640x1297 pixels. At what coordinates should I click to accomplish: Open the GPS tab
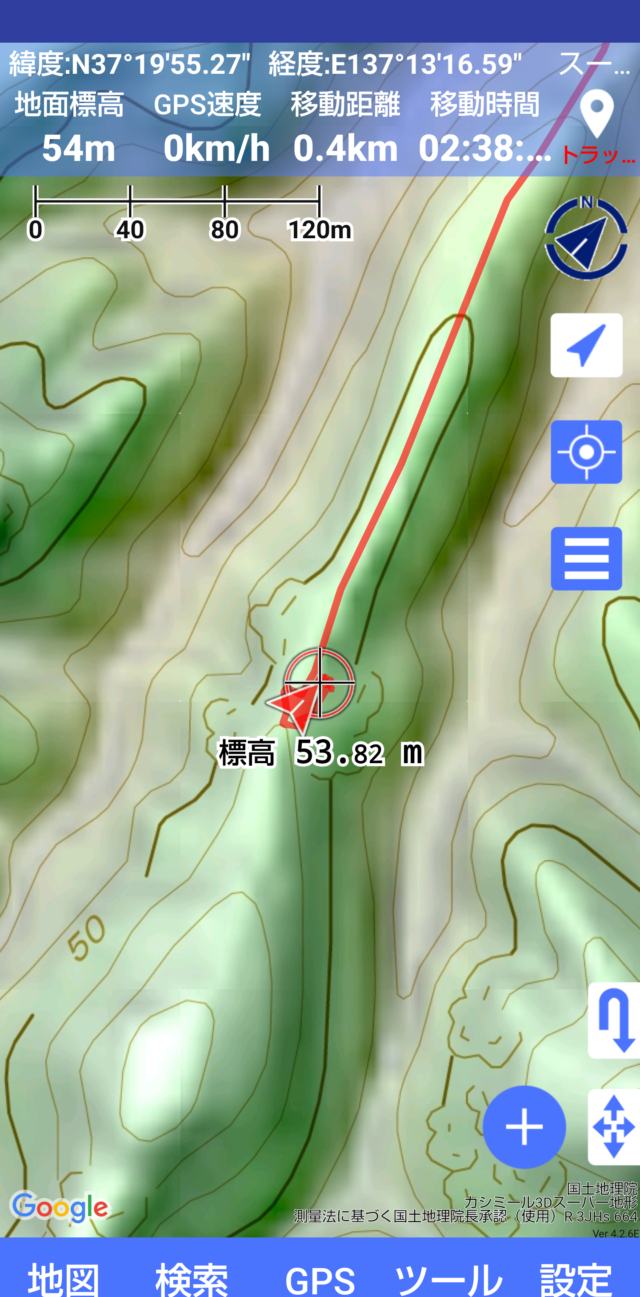pyautogui.click(x=320, y=1279)
